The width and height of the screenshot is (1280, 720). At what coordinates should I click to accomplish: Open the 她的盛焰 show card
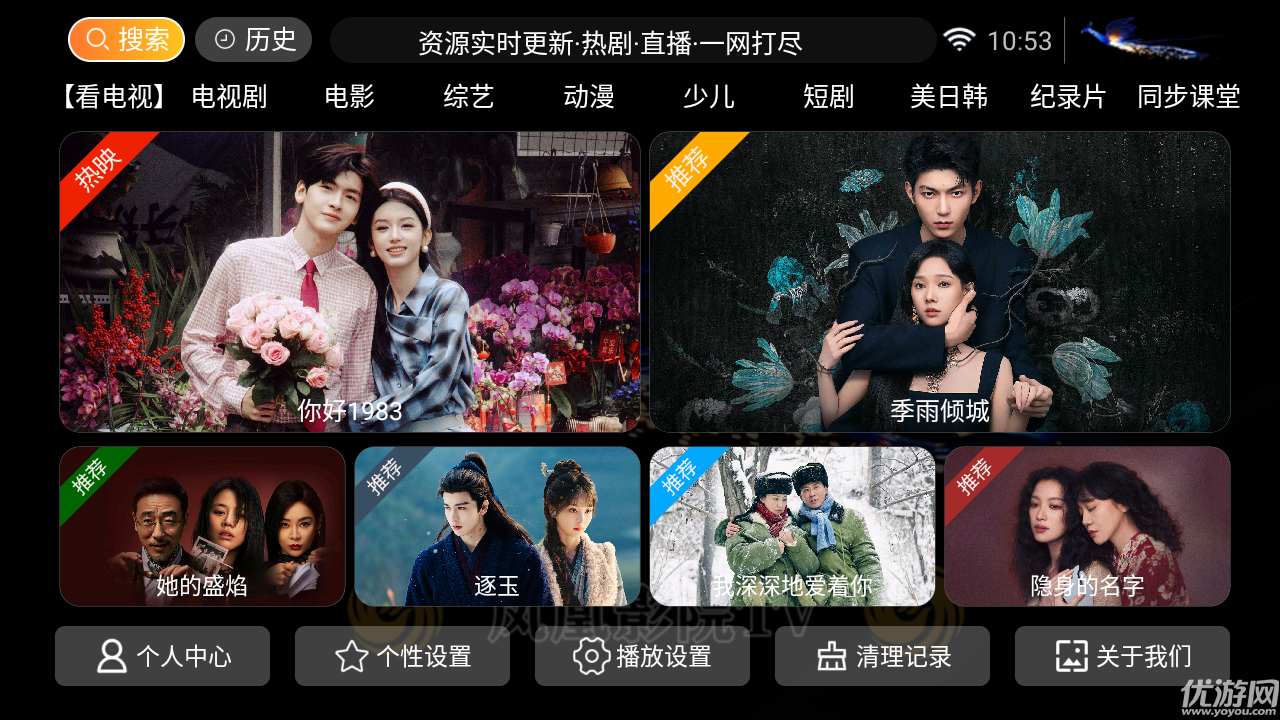[202, 526]
